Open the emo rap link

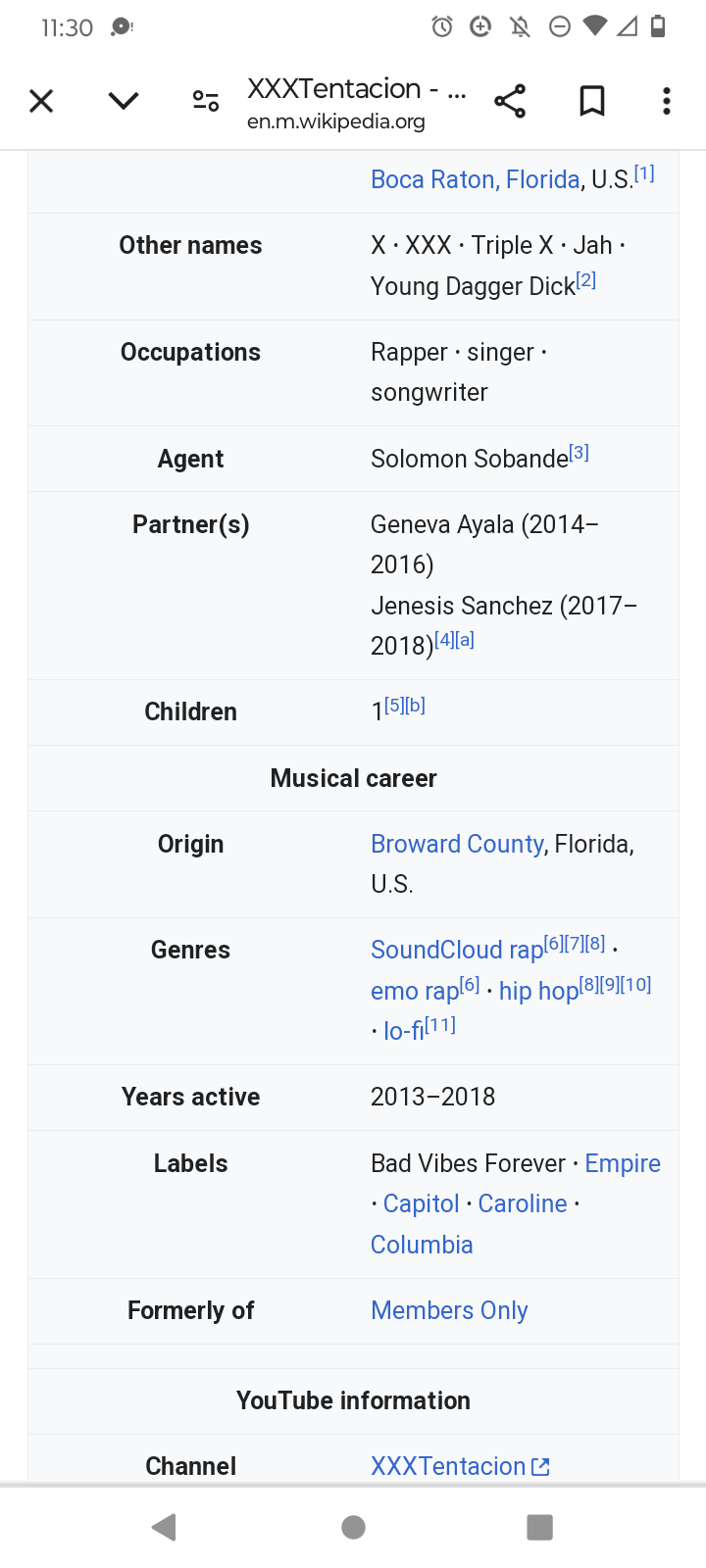pos(415,991)
